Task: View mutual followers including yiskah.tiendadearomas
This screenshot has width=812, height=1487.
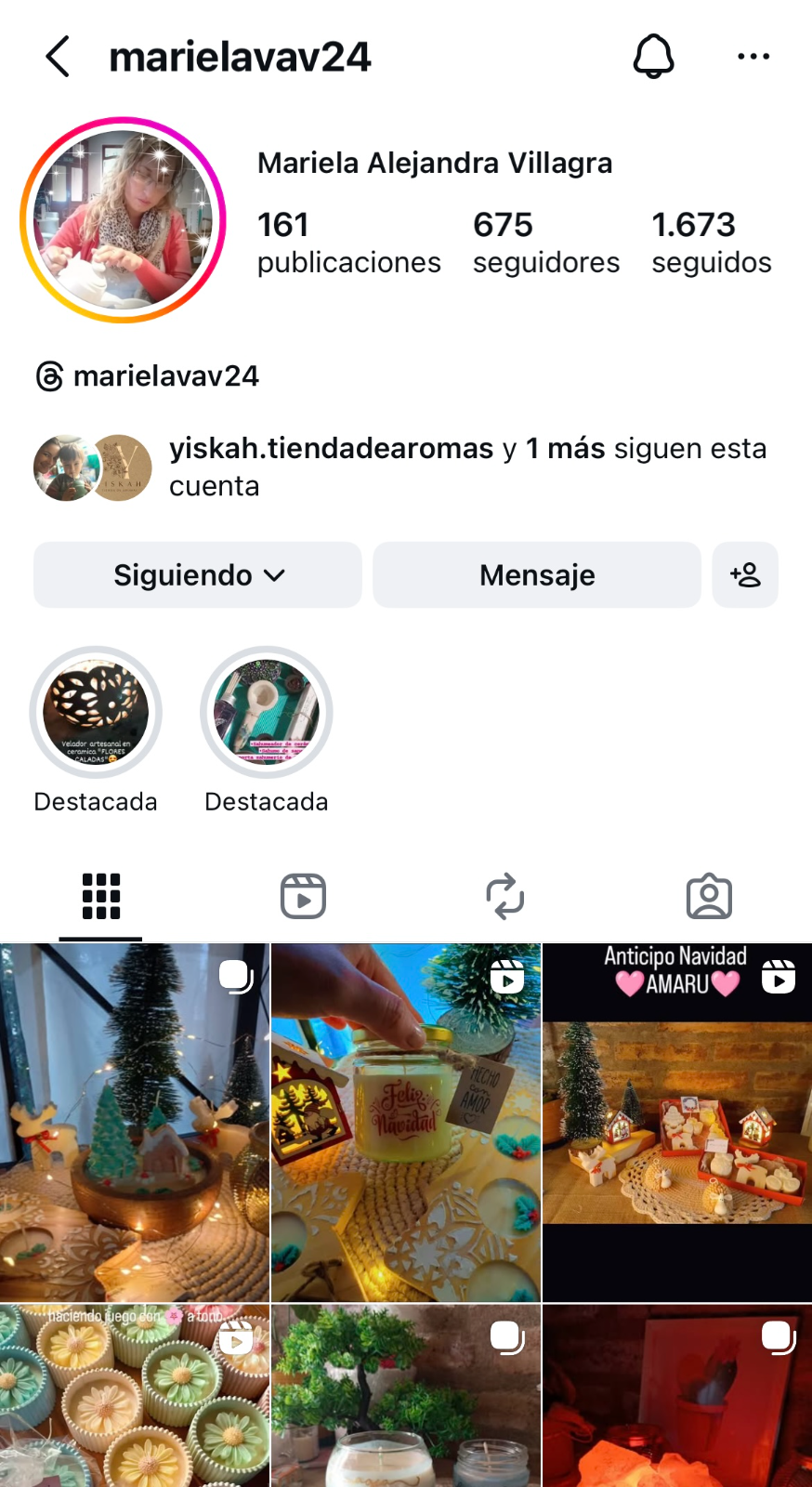Action: [x=399, y=467]
